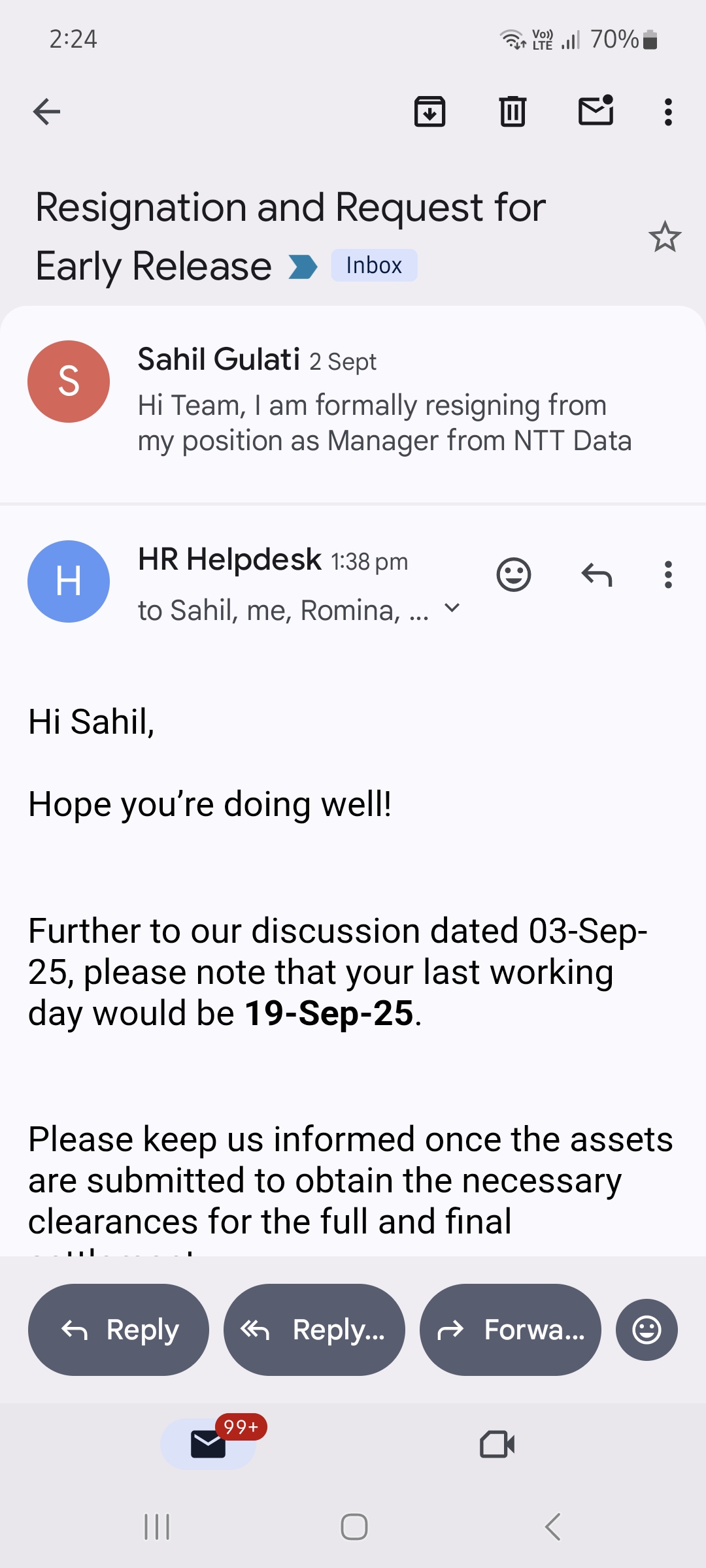Expand Sahil Gulati's collapsed message
Image resolution: width=706 pixels, height=1568 pixels.
coord(384,405)
